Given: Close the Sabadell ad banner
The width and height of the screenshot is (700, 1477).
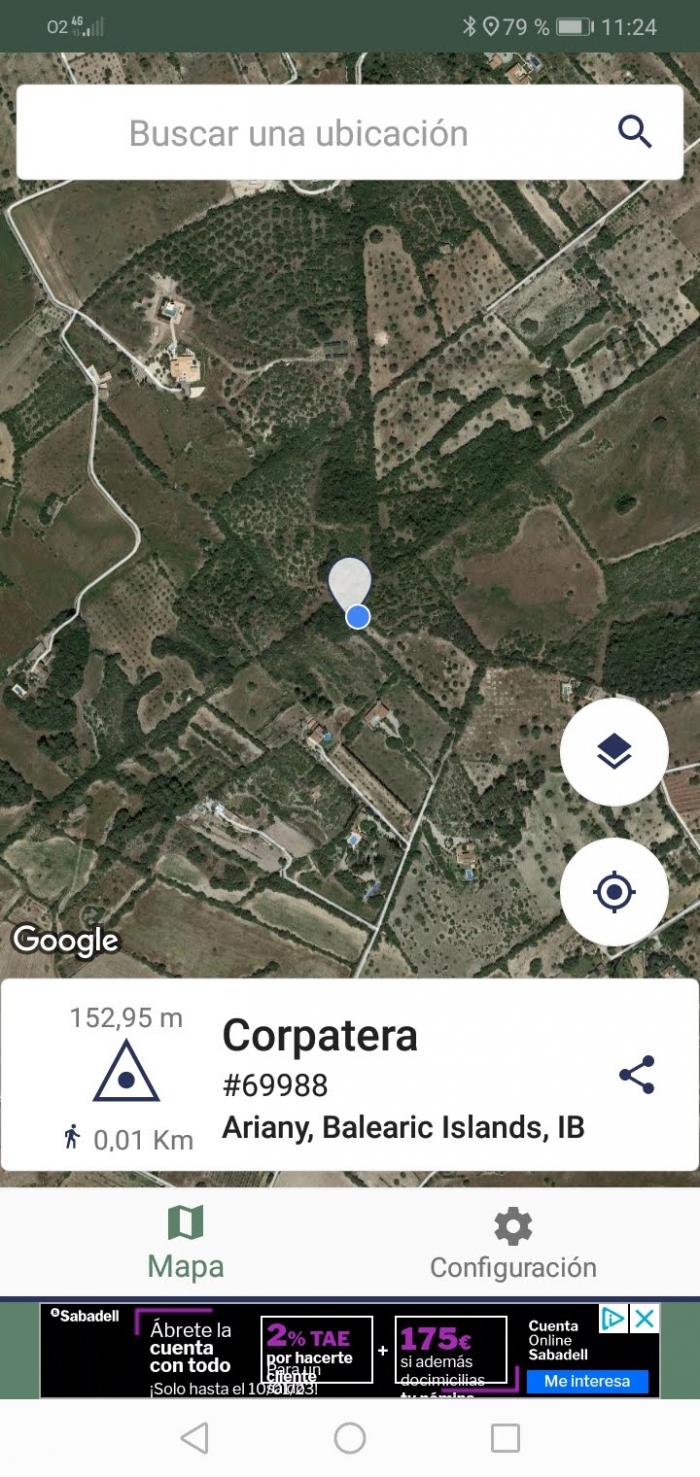Looking at the screenshot, I should pyautogui.click(x=646, y=1319).
